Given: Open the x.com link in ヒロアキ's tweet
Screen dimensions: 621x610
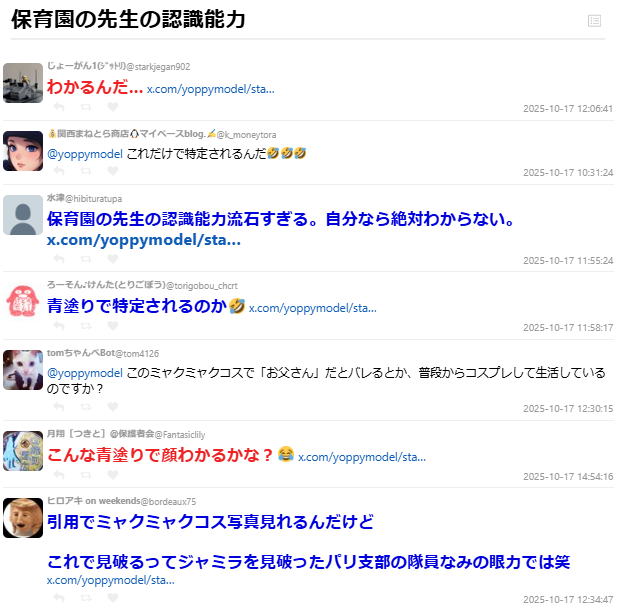Looking at the screenshot, I should click(110, 579).
